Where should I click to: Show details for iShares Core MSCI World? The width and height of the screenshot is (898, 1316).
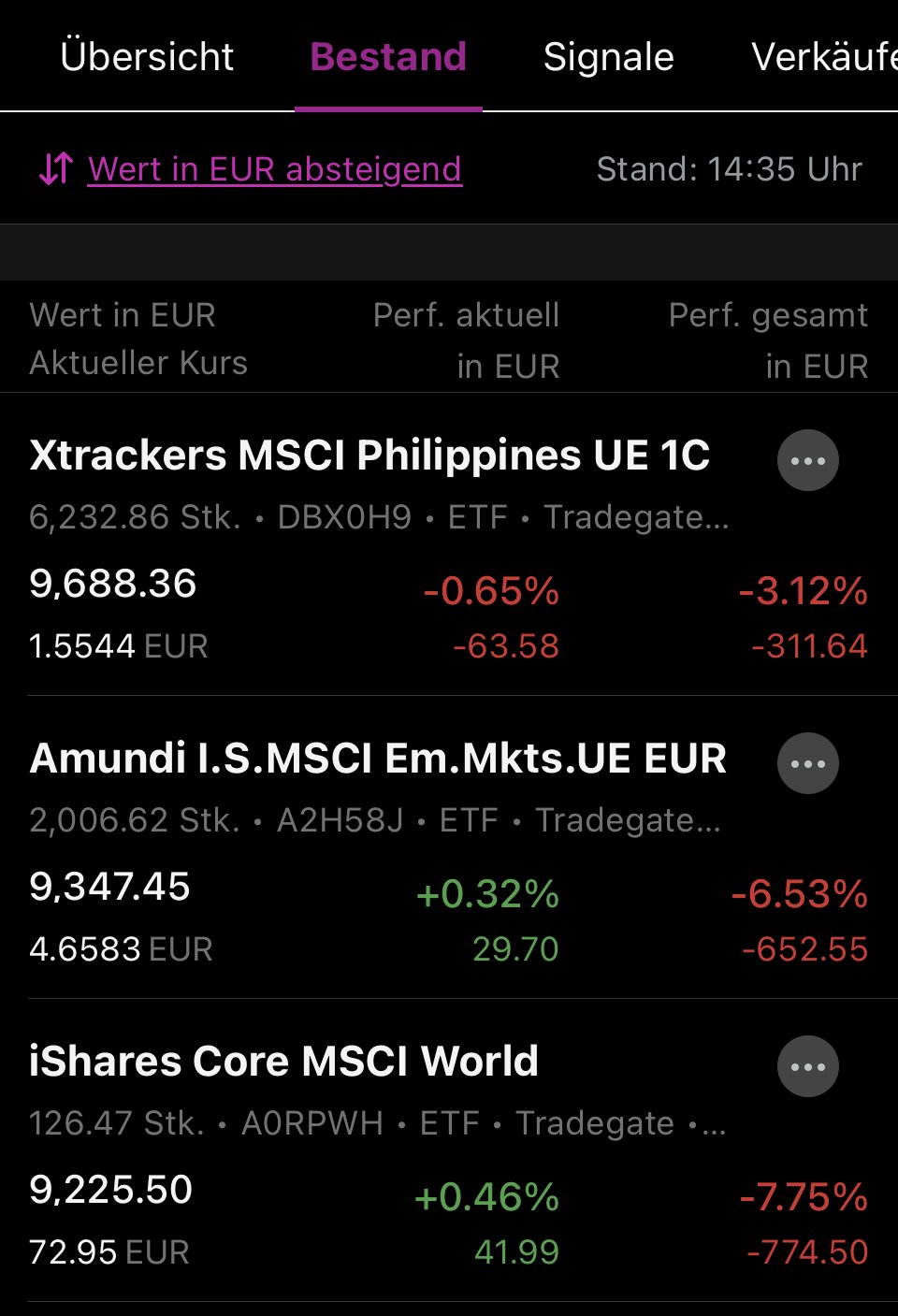[x=283, y=1062]
